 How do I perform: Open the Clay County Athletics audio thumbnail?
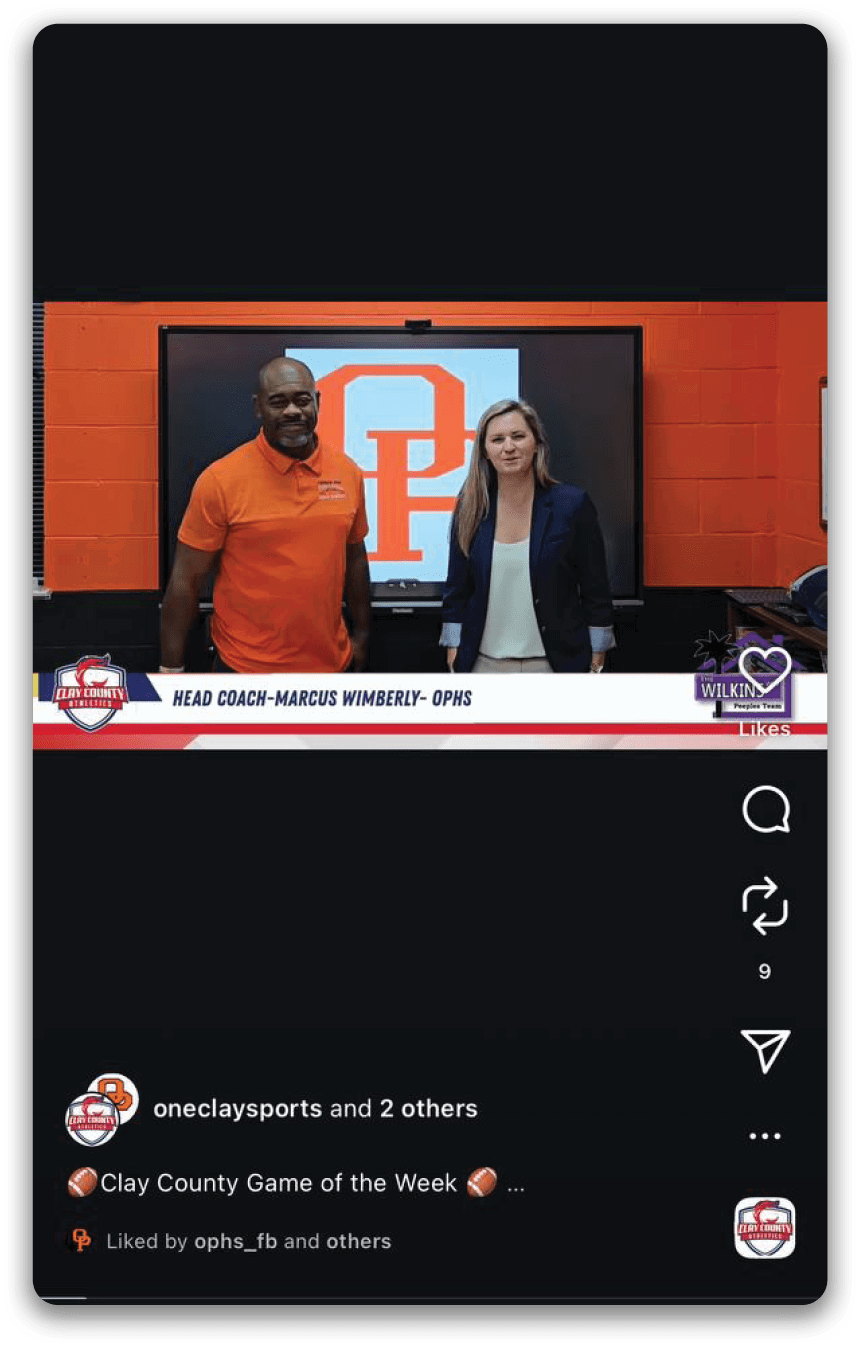coord(765,1227)
